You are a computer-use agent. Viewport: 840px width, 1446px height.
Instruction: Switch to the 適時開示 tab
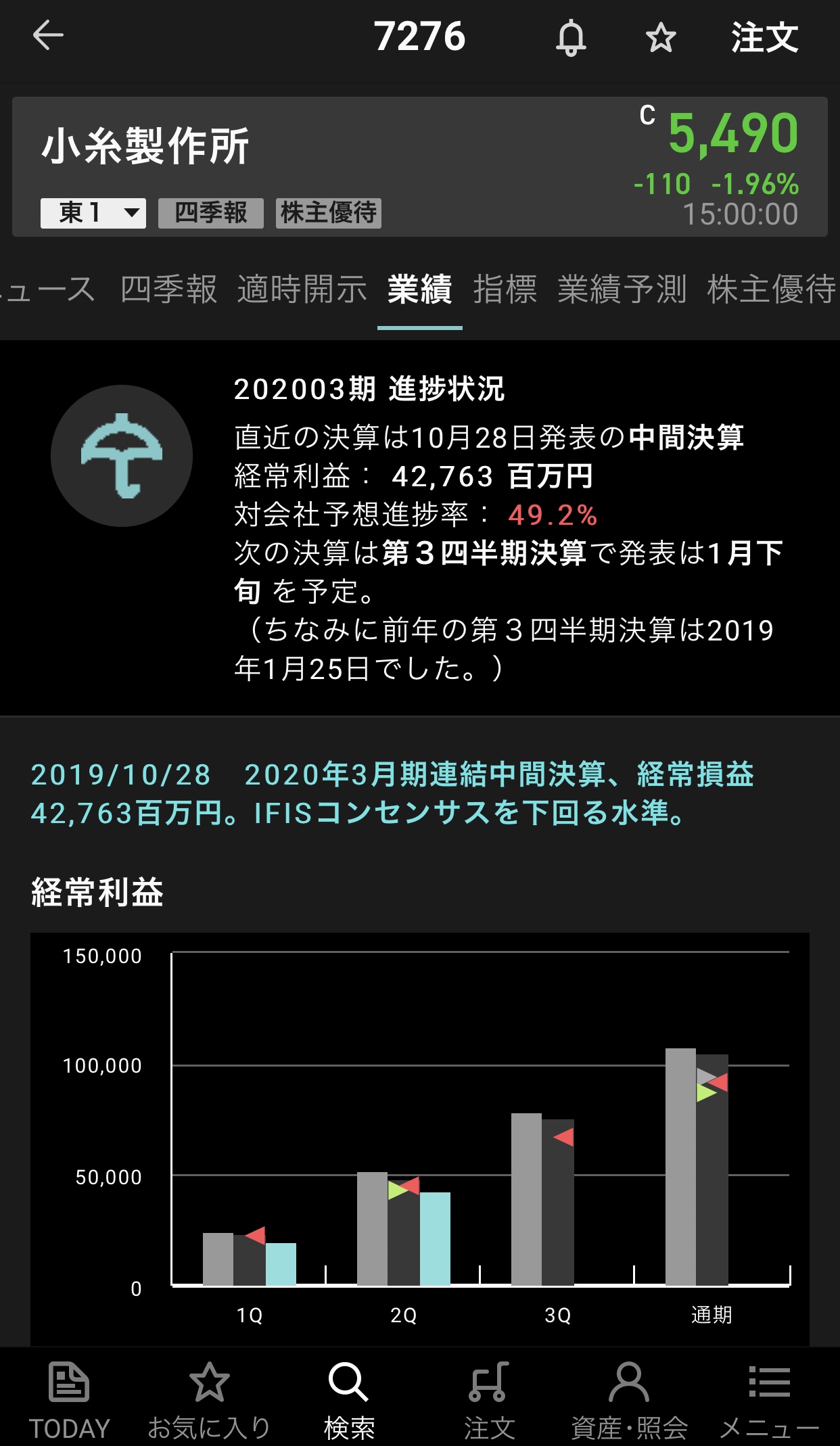point(302,289)
